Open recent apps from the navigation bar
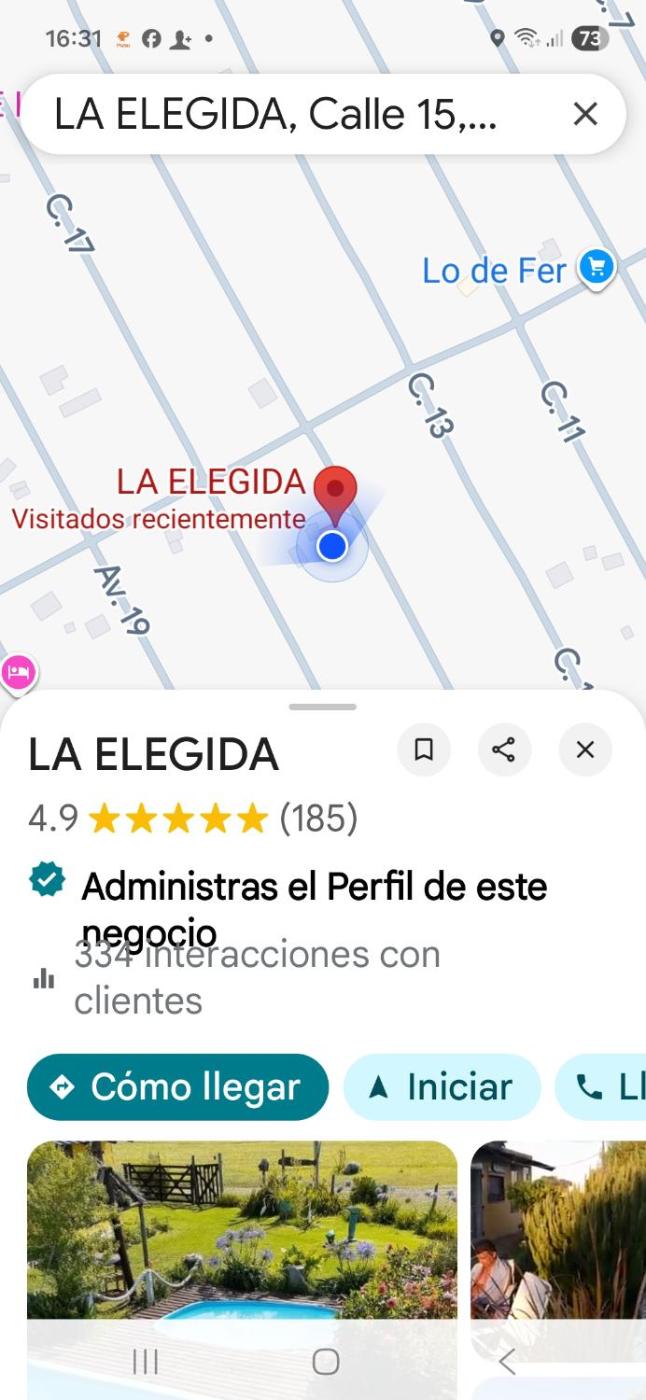The width and height of the screenshot is (646, 1400). [146, 1361]
